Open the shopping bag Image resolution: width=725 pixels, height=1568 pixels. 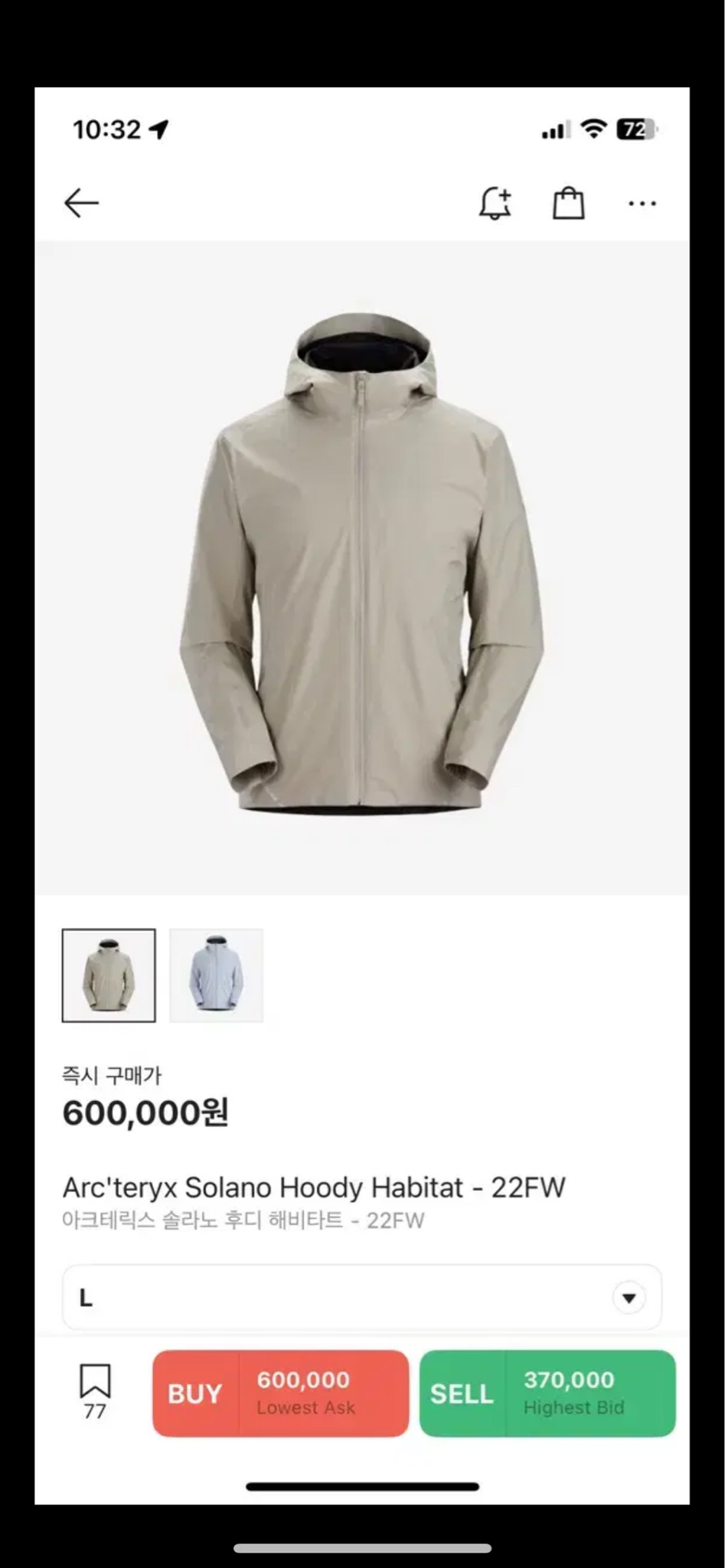(568, 204)
